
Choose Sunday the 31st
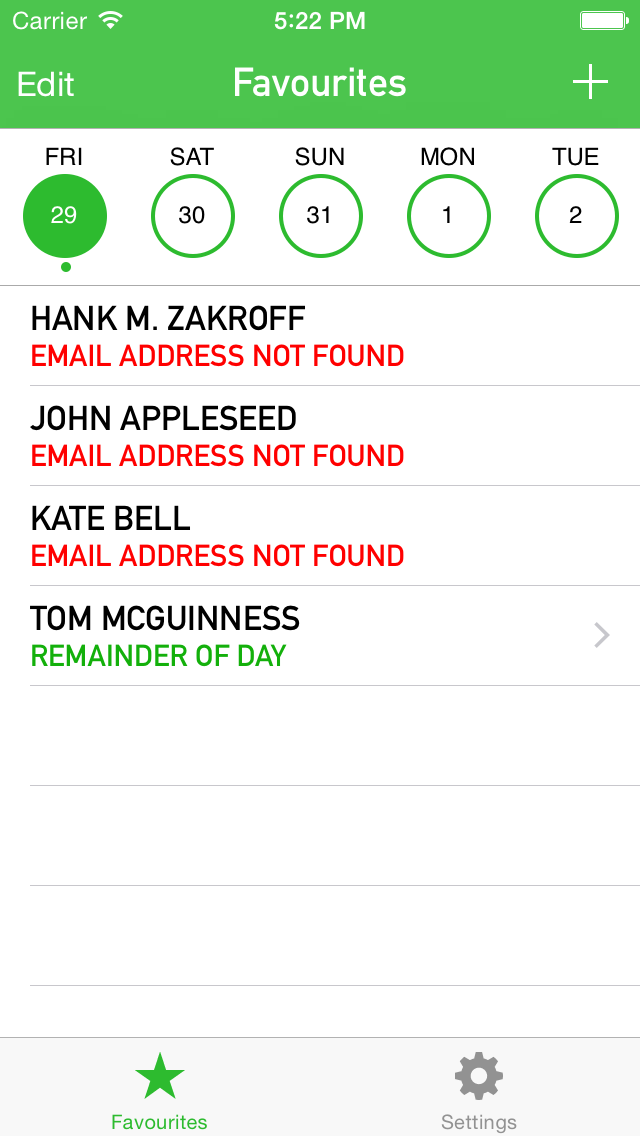click(320, 215)
